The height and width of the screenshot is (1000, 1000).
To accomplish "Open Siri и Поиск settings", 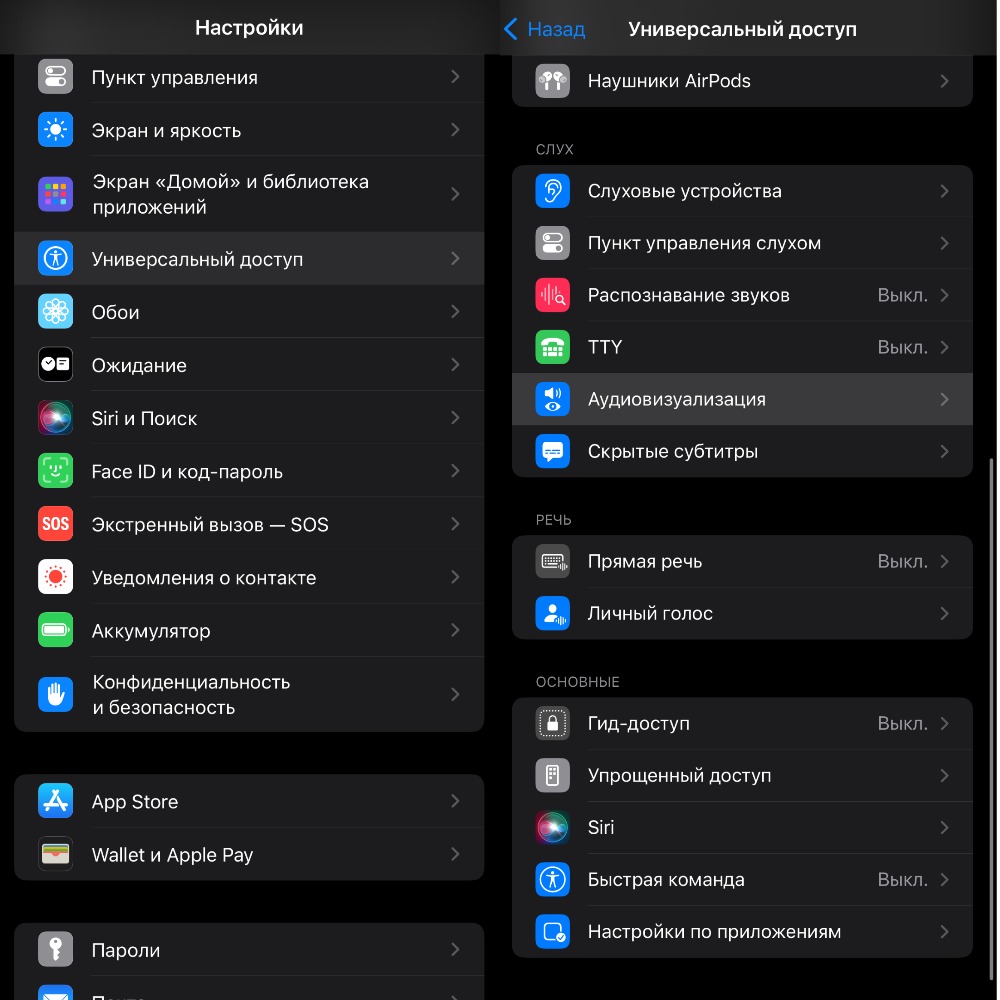I will [249, 418].
